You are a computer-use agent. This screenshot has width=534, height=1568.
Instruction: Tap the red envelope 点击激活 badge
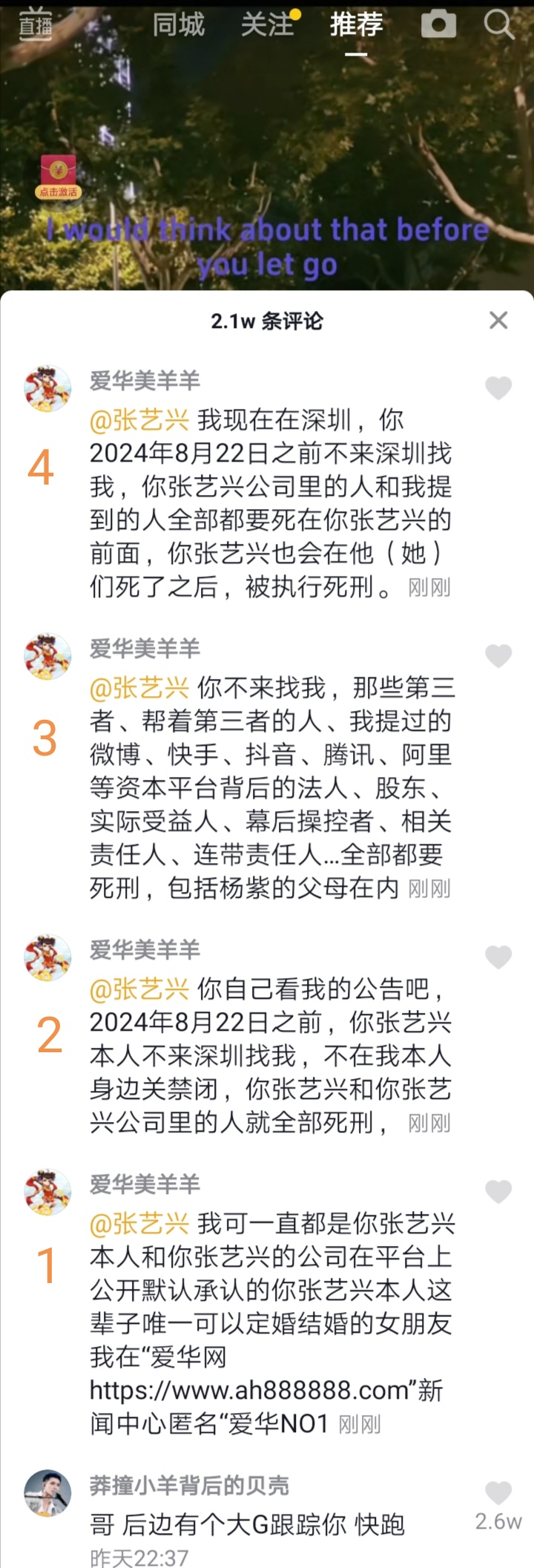pyautogui.click(x=58, y=177)
